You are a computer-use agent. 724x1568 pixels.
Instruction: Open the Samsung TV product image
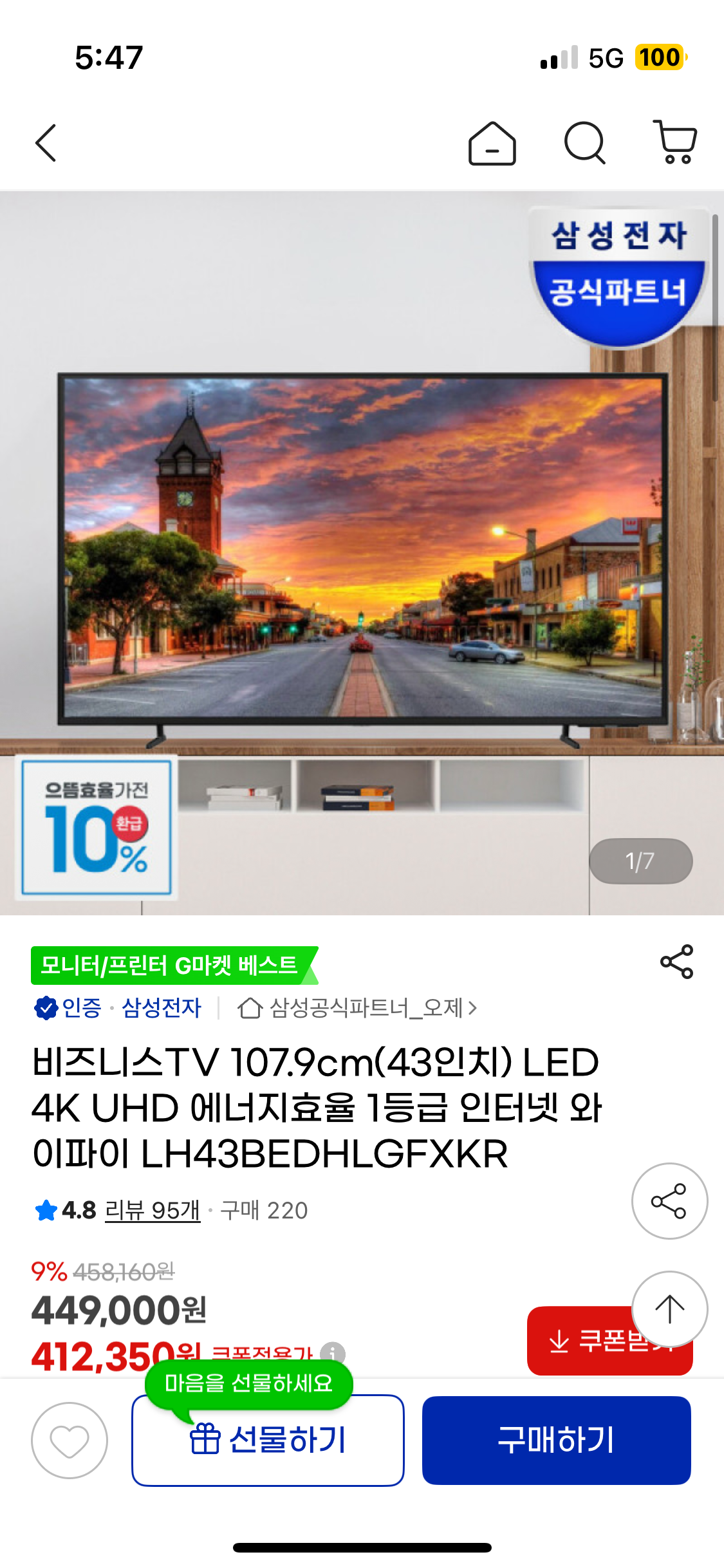[362, 547]
